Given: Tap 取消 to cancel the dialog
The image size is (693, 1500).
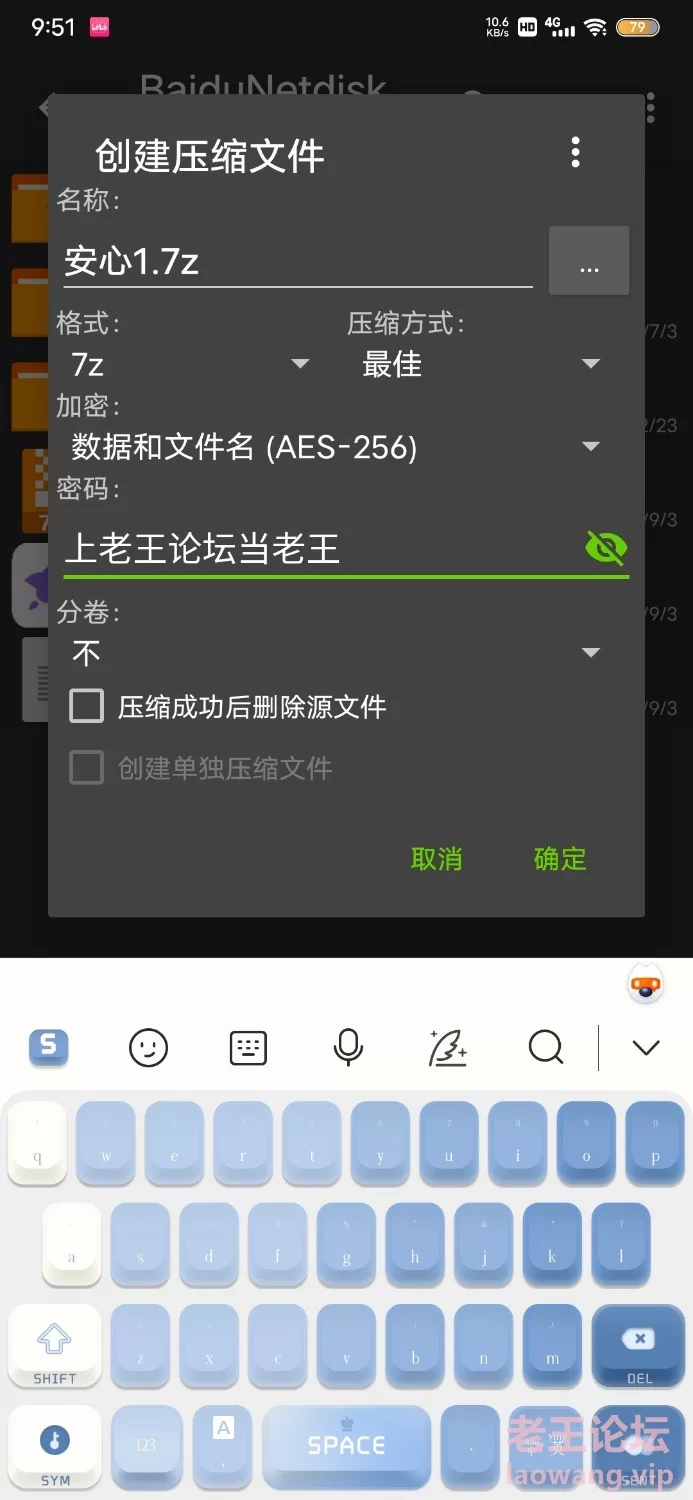Looking at the screenshot, I should 437,859.
